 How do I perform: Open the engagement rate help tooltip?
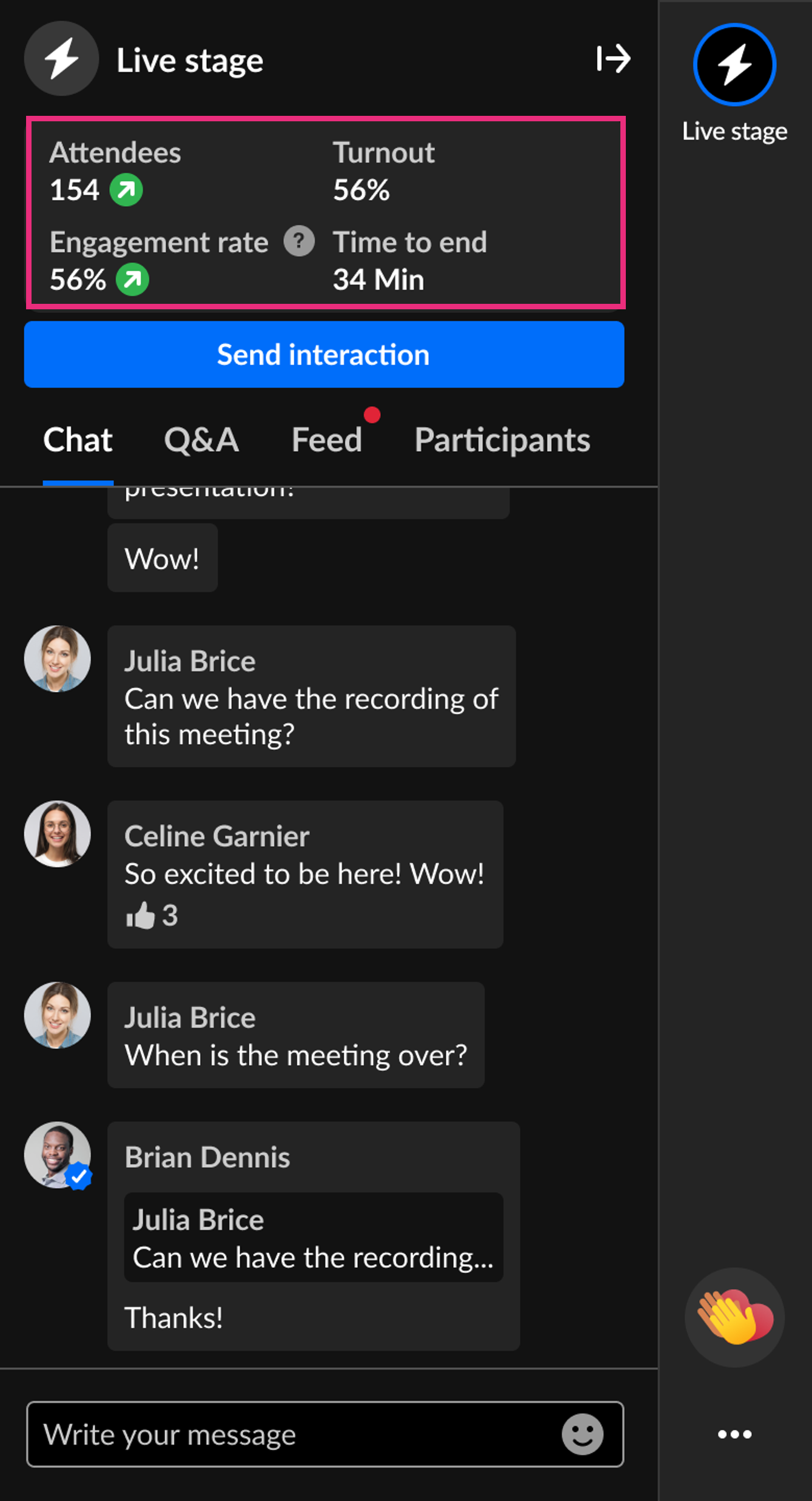coord(299,241)
